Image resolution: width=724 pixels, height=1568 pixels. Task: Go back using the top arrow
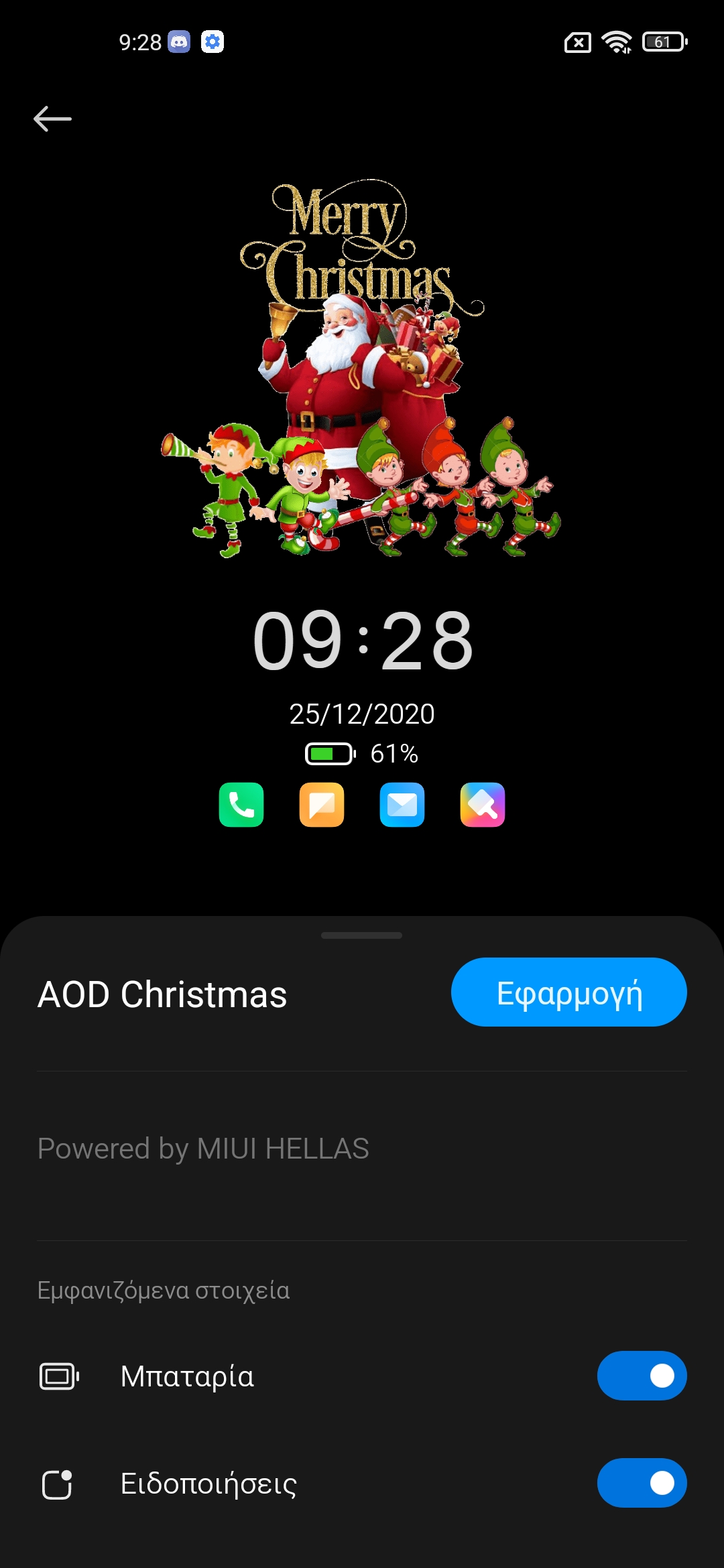52,119
